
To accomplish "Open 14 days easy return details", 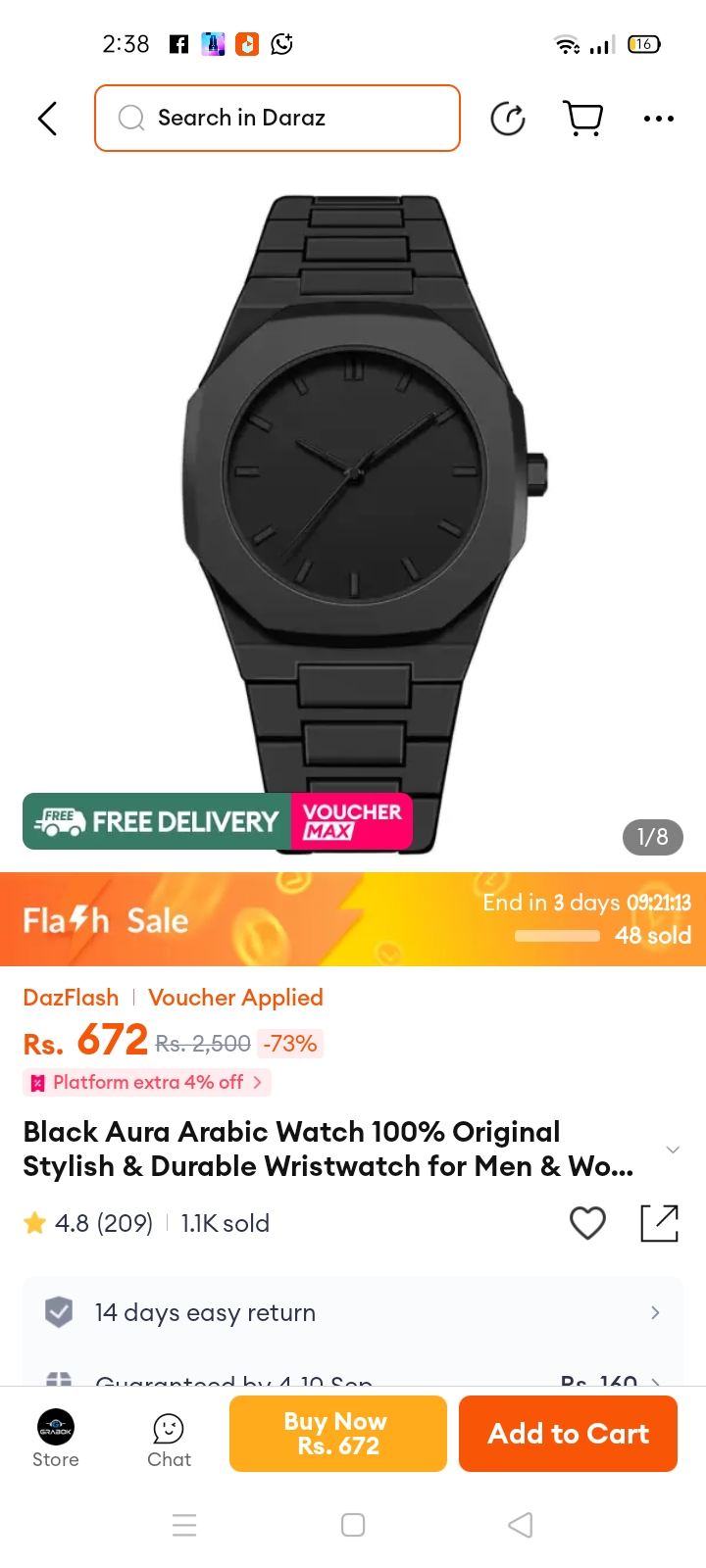I will pyautogui.click(x=353, y=1312).
